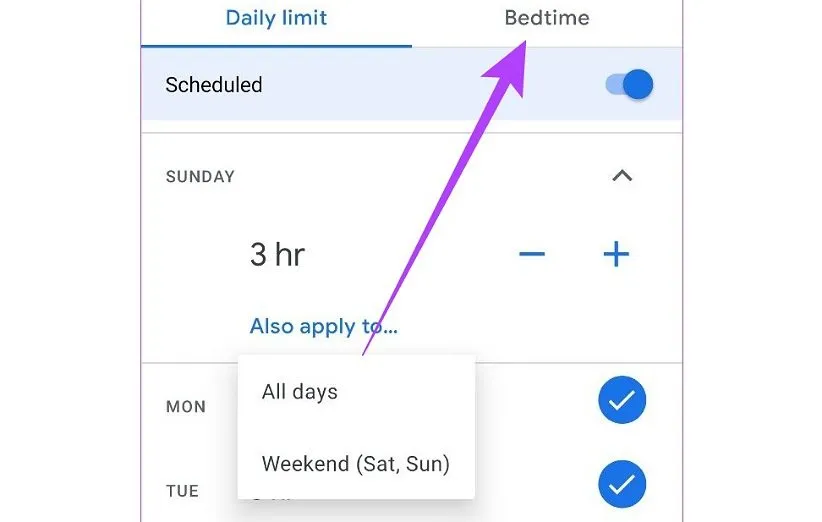Collapse the Sunday section
822x522 pixels.
(x=622, y=176)
